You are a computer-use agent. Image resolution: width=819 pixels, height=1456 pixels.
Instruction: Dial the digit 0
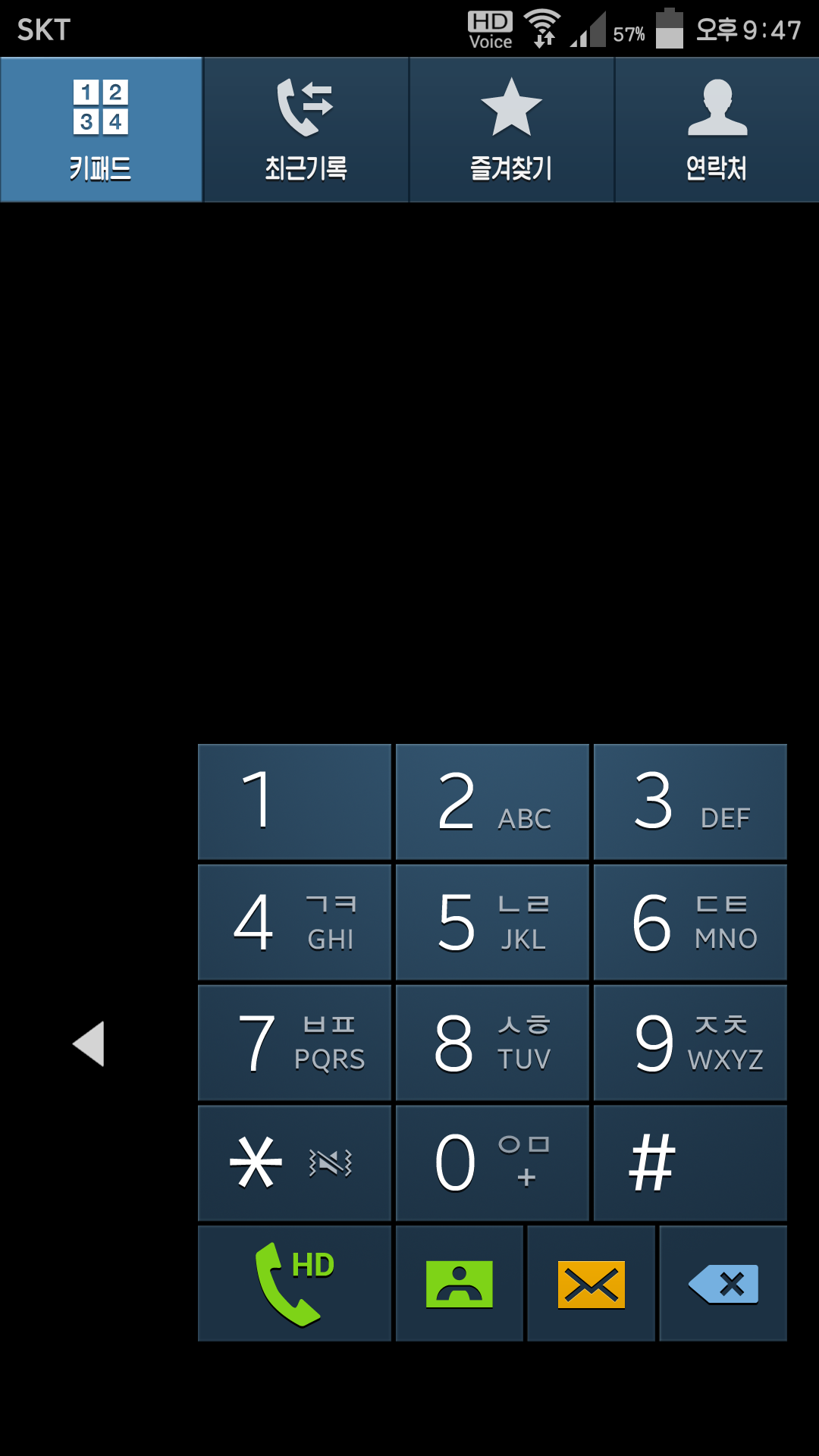point(492,1163)
